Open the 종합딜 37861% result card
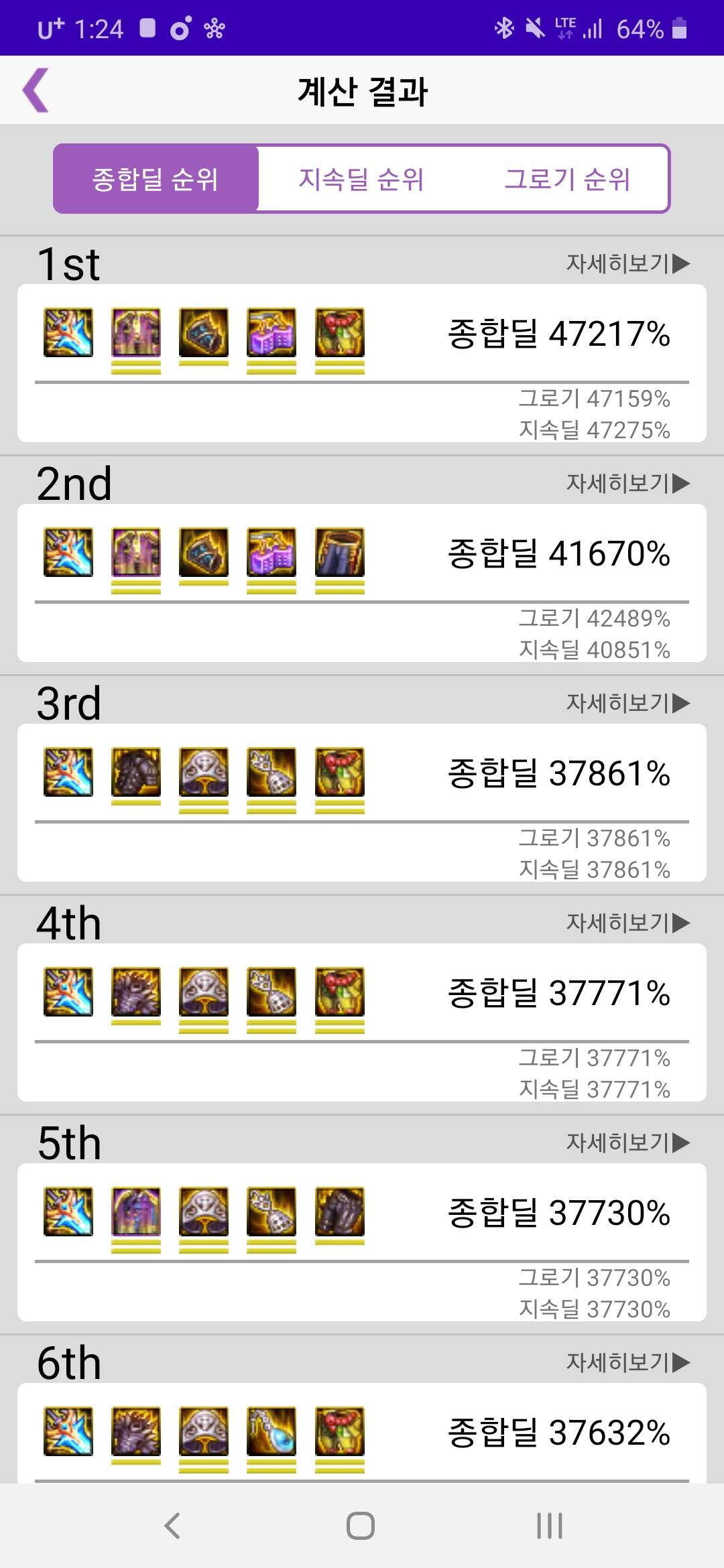 tap(362, 802)
